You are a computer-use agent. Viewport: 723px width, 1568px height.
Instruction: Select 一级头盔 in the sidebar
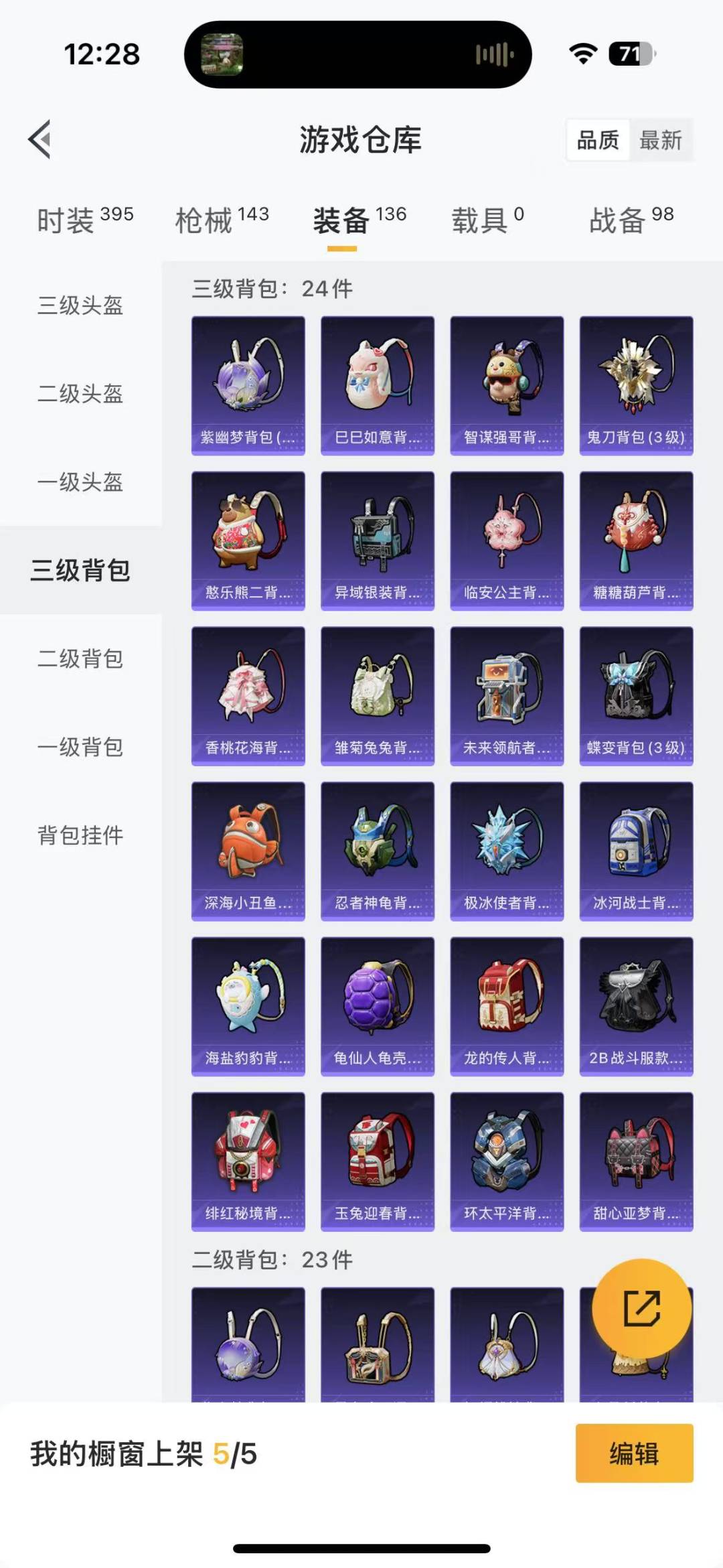click(80, 482)
